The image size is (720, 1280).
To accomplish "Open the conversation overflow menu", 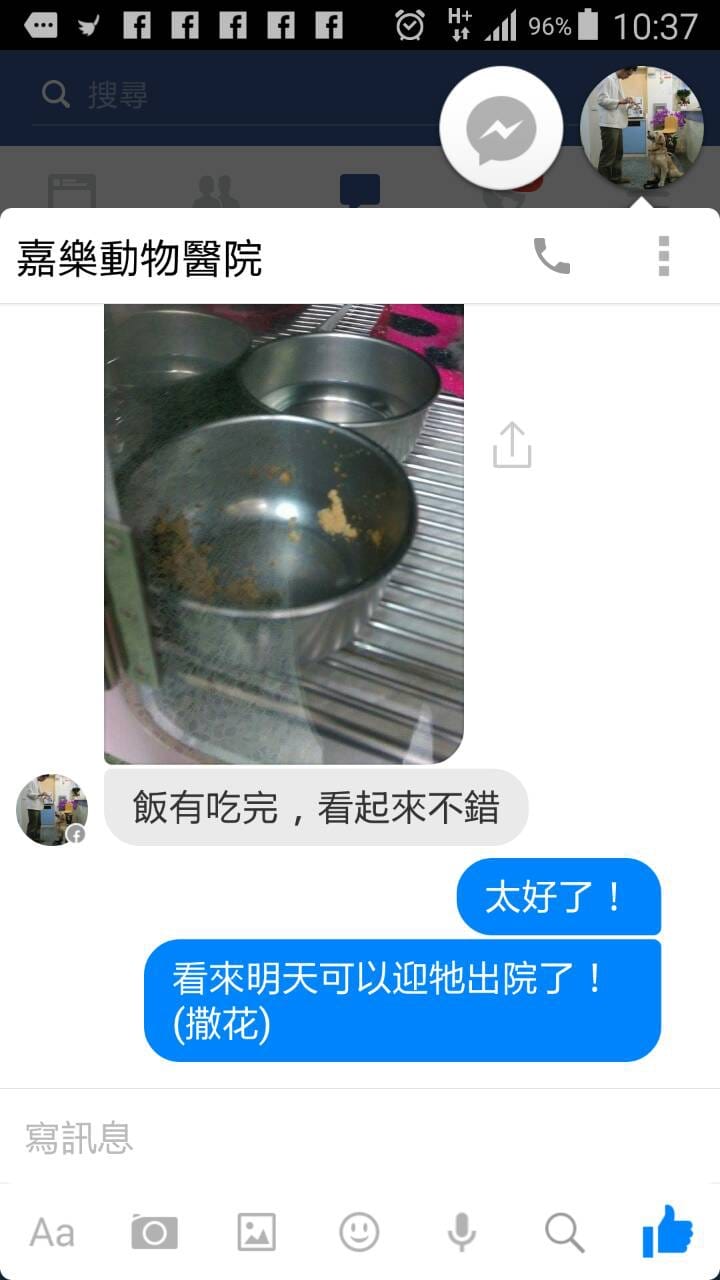I will point(663,257).
